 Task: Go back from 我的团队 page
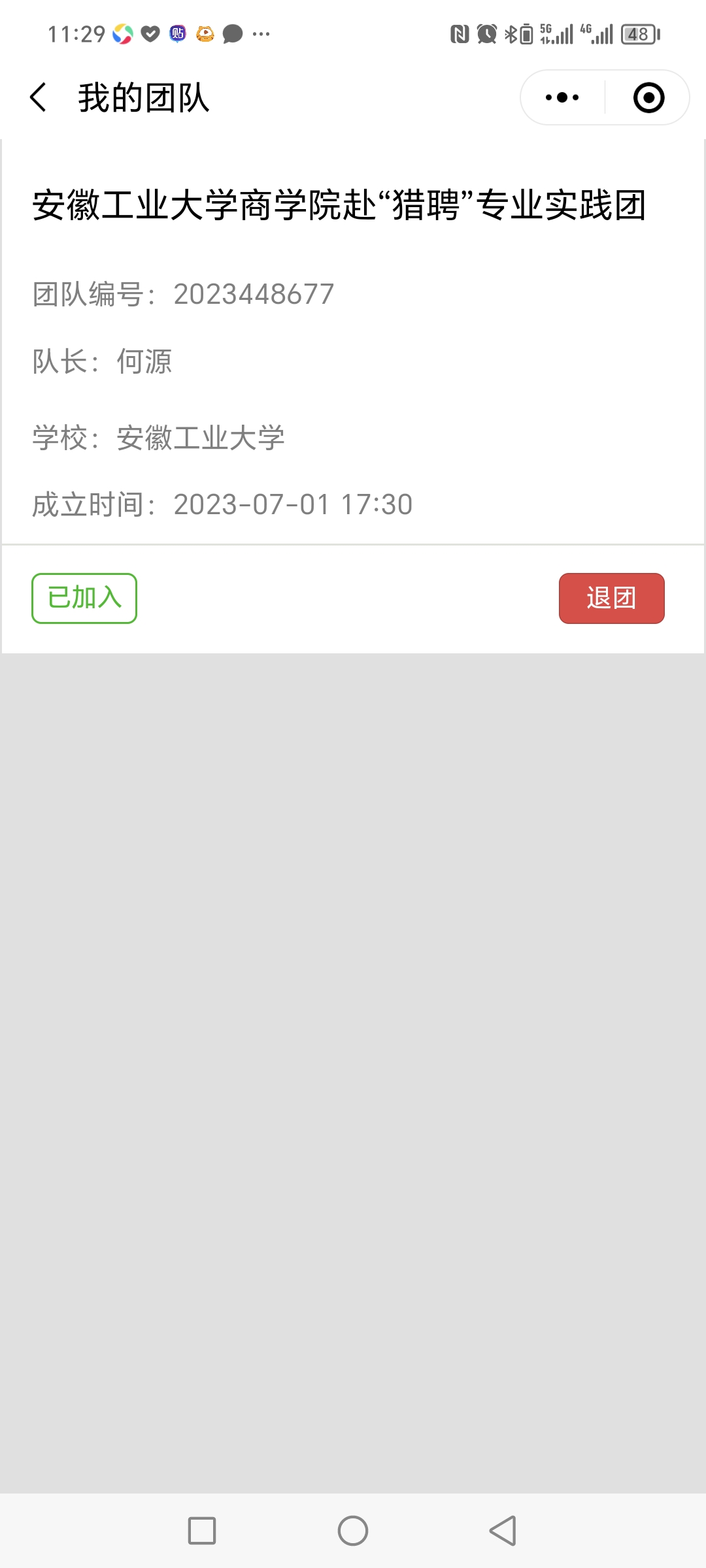tap(39, 98)
